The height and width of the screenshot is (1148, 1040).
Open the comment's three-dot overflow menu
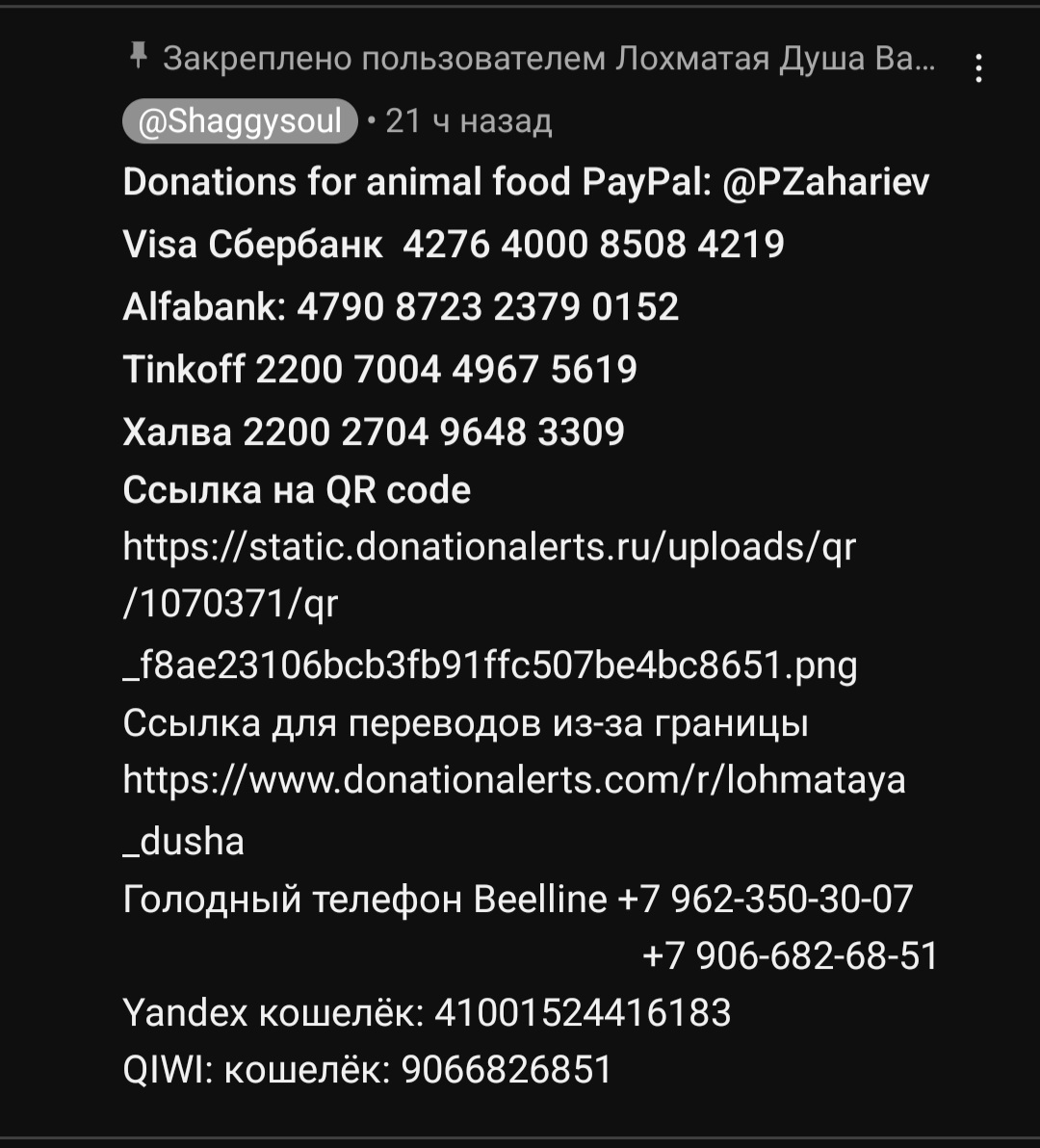[978, 68]
